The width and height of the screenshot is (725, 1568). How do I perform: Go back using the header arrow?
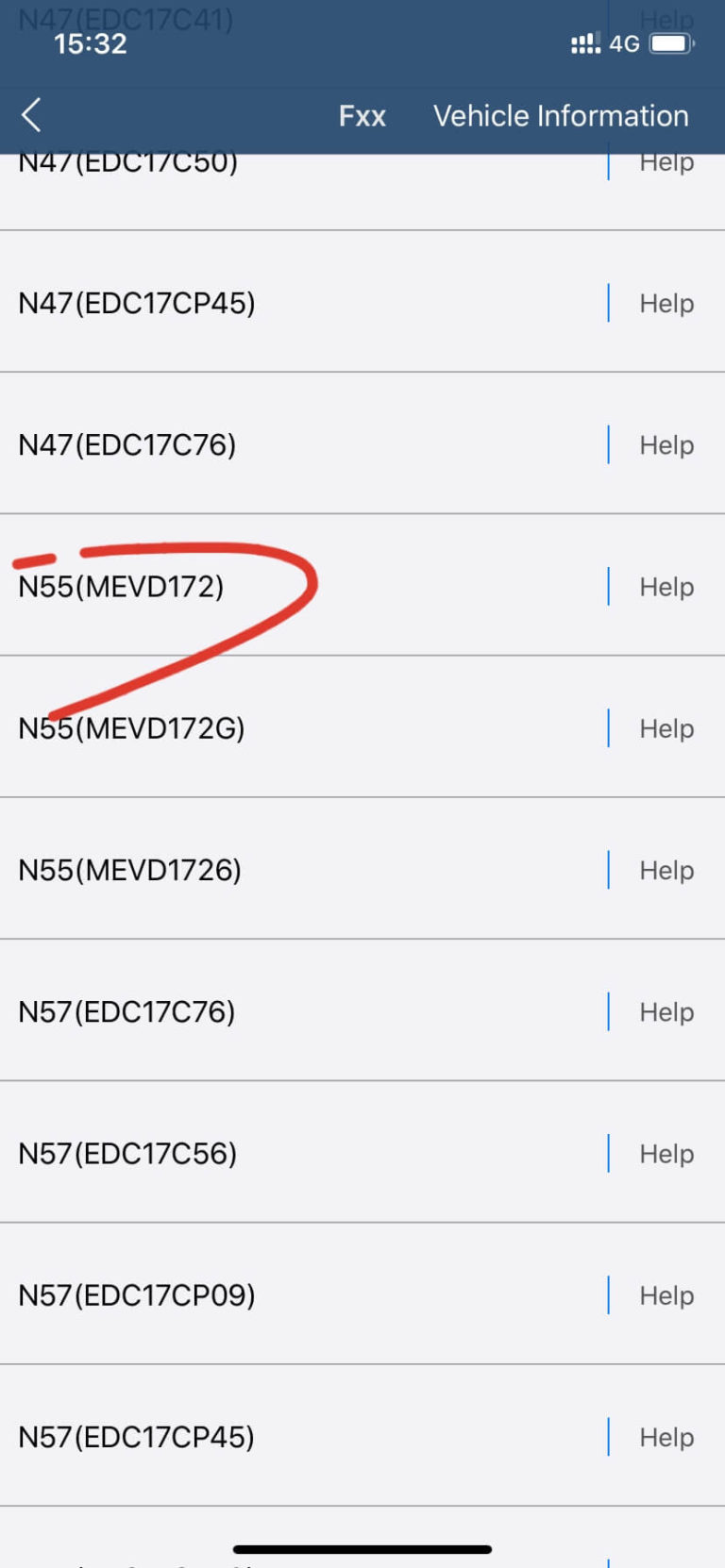click(x=31, y=115)
